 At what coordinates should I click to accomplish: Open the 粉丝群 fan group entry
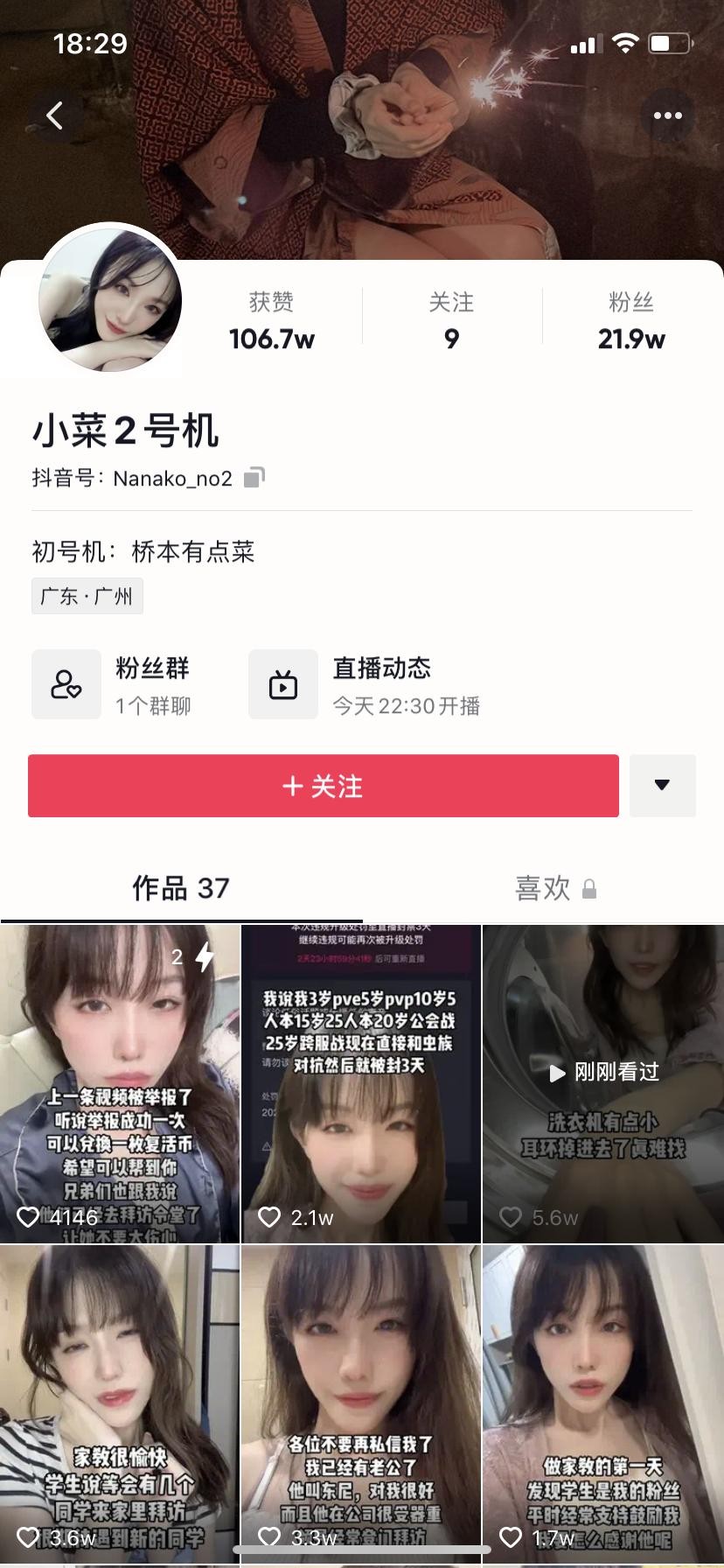click(114, 684)
